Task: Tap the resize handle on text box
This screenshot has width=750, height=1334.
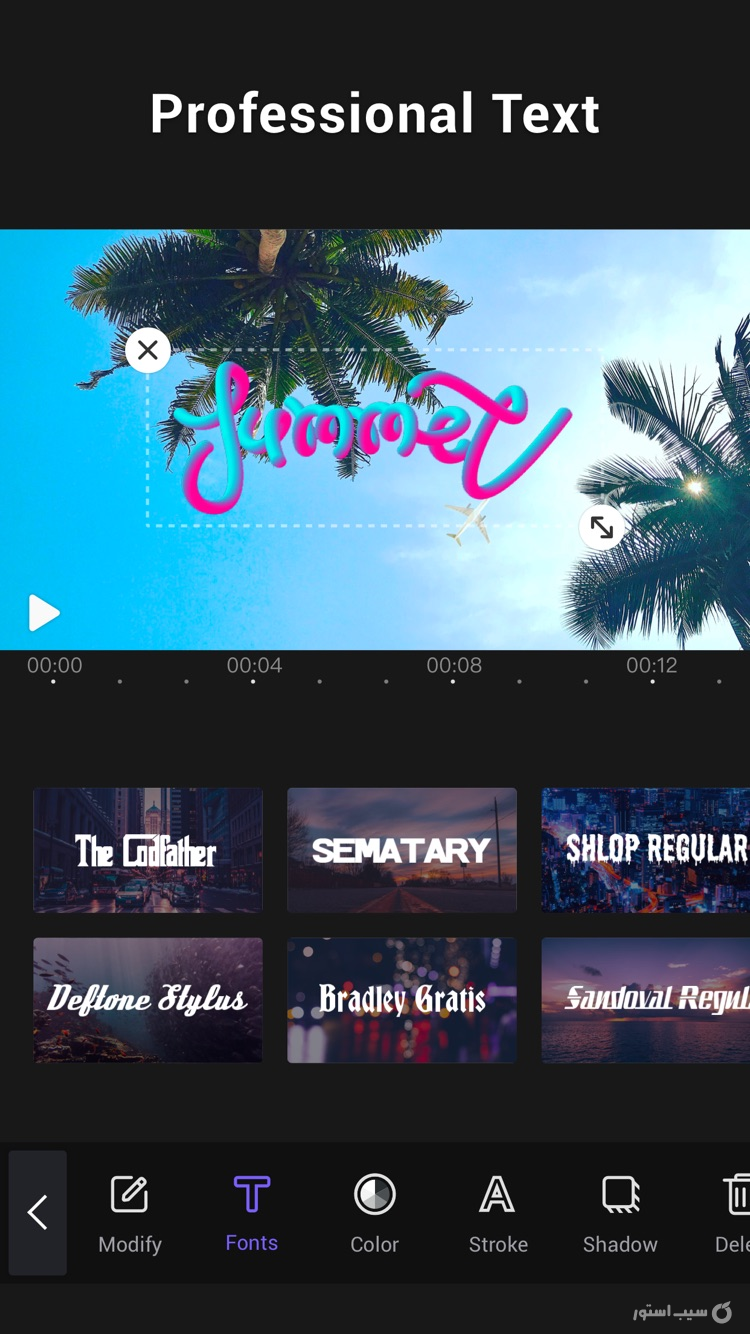Action: point(602,527)
